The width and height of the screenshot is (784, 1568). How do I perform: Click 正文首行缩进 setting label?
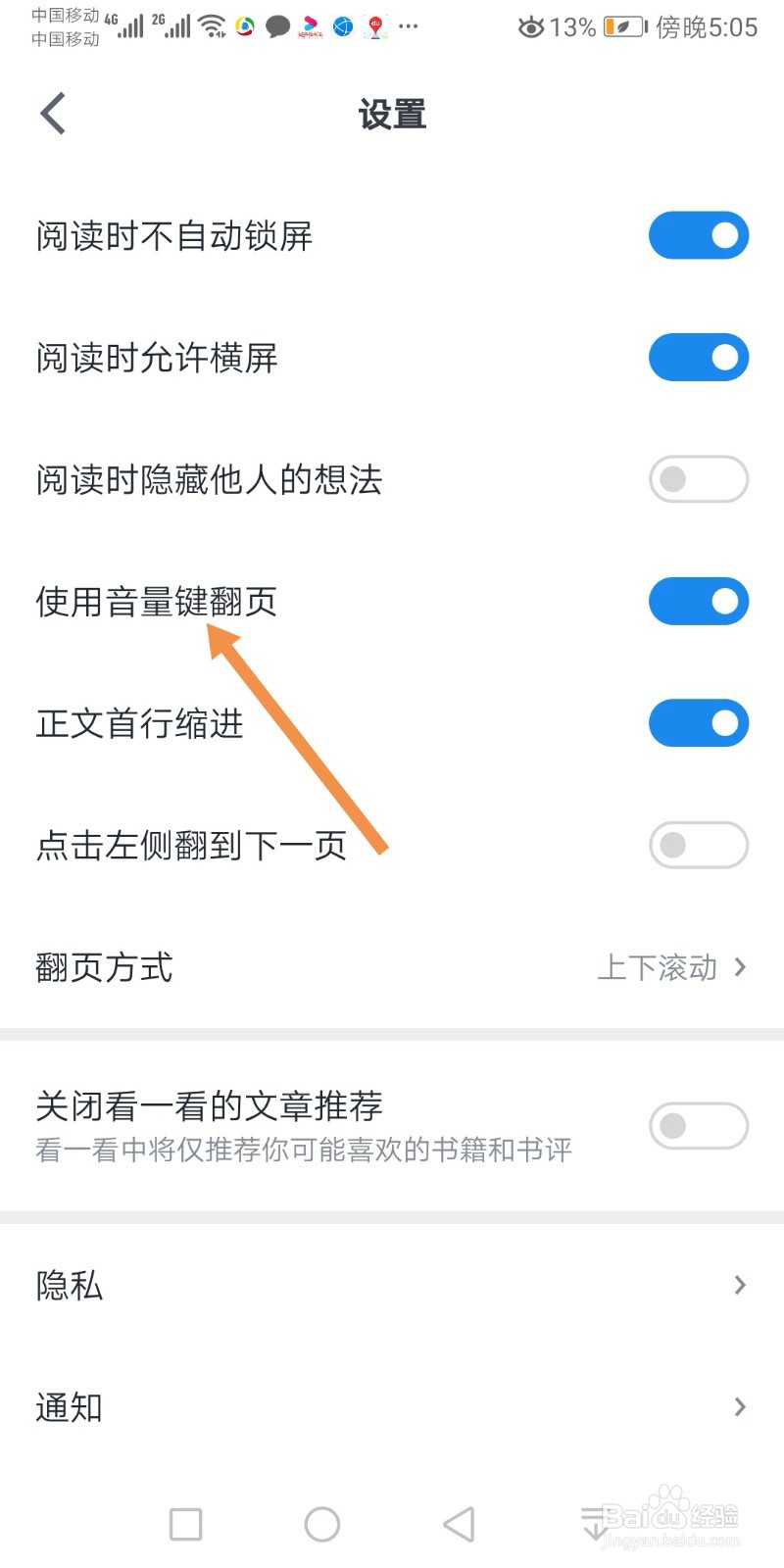(137, 723)
